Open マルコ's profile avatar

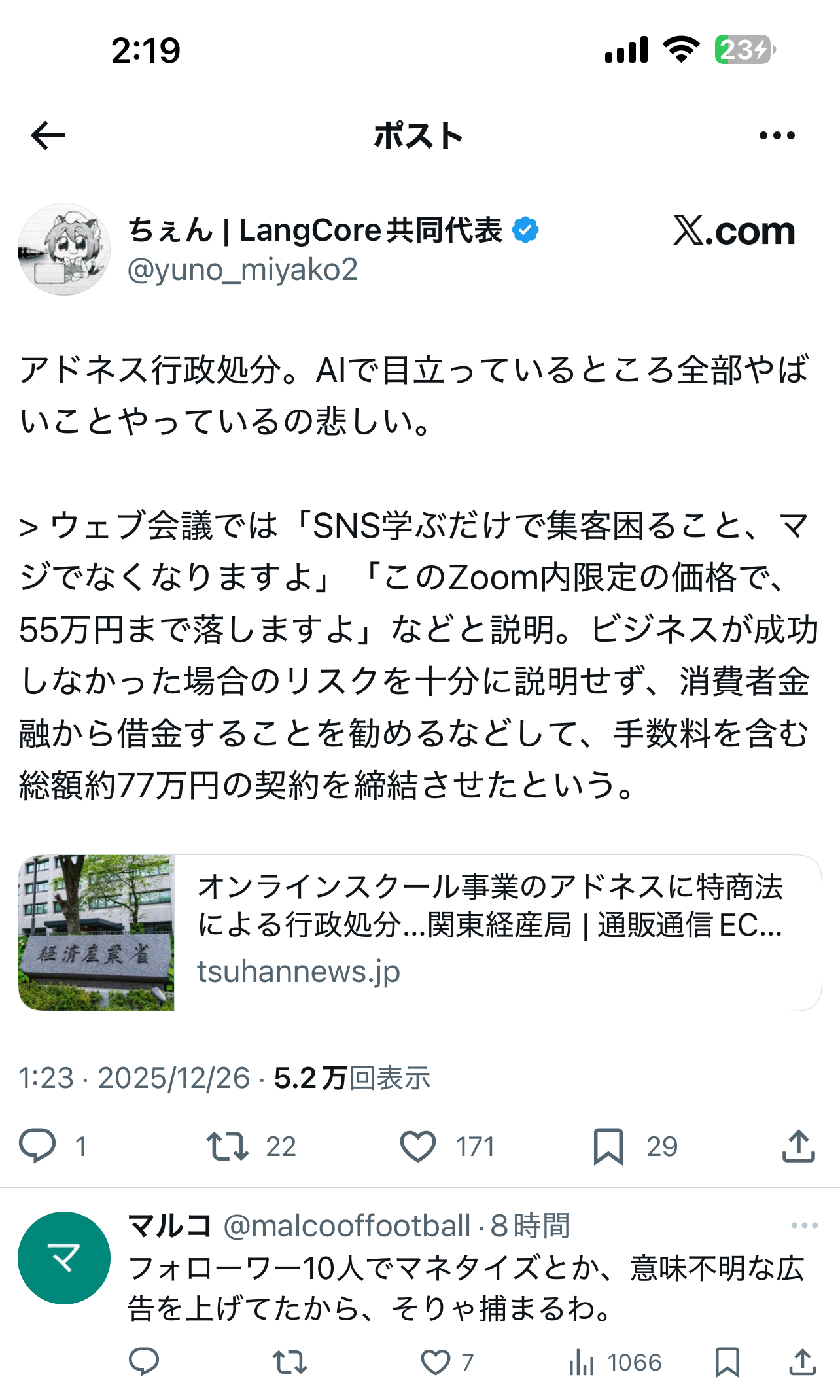coord(64,1257)
